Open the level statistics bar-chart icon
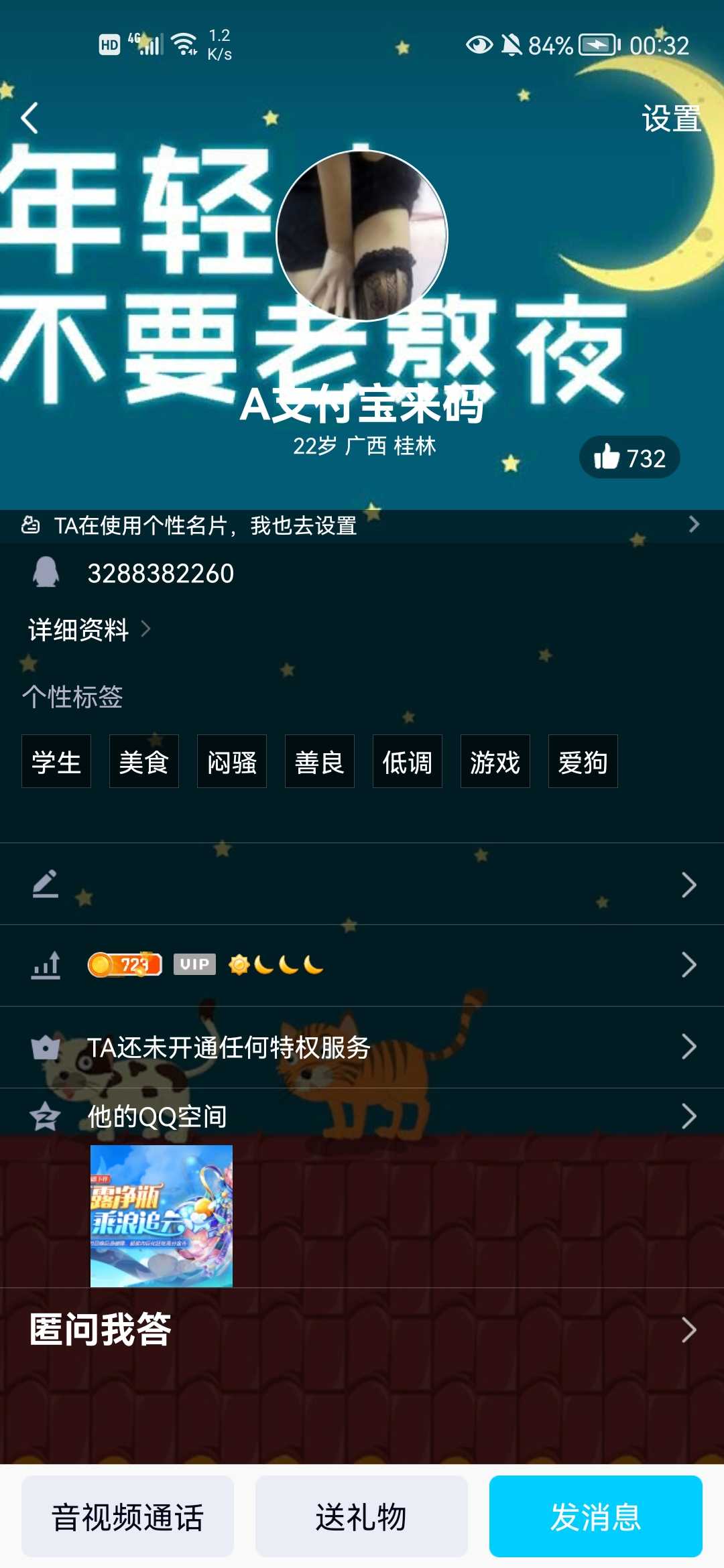 44,963
